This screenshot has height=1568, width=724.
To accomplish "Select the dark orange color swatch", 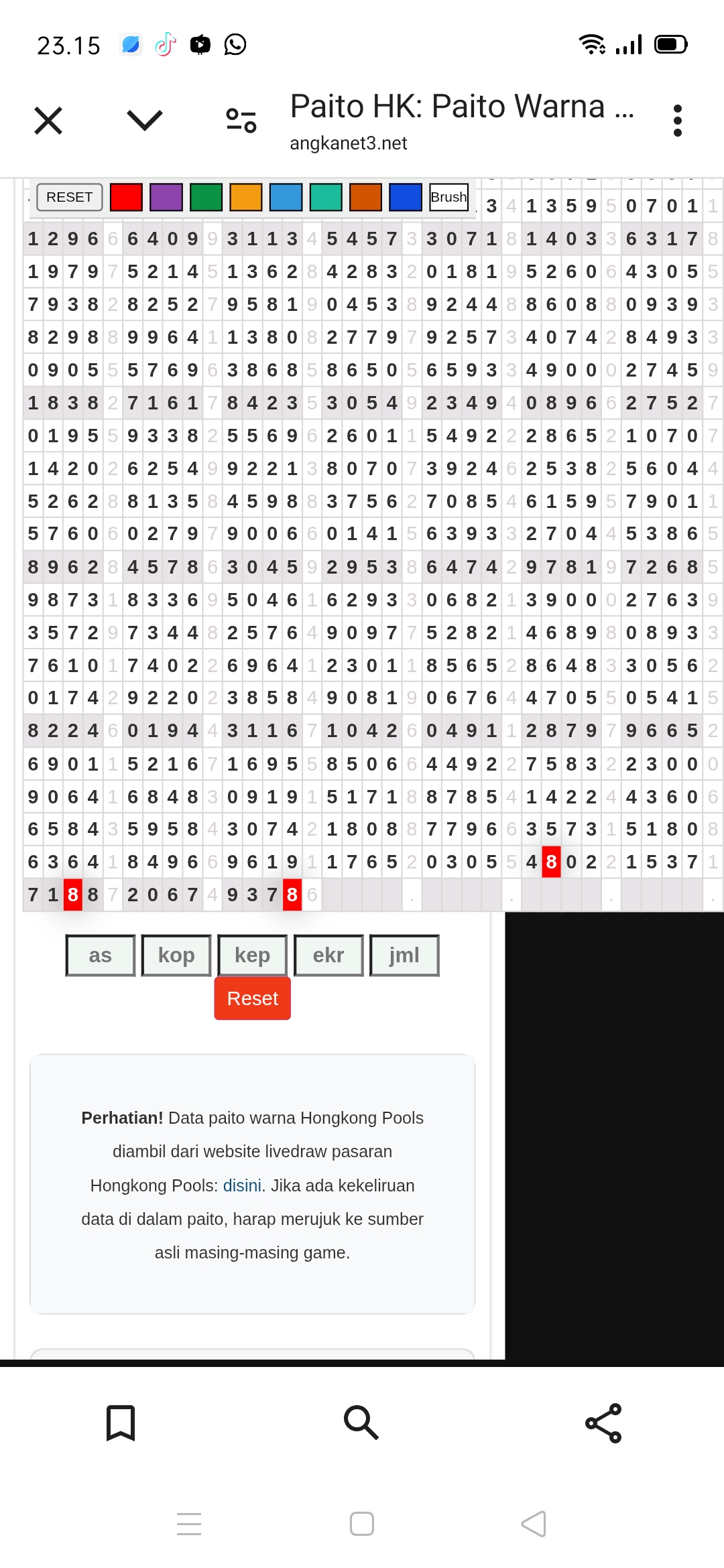I will point(365,198).
